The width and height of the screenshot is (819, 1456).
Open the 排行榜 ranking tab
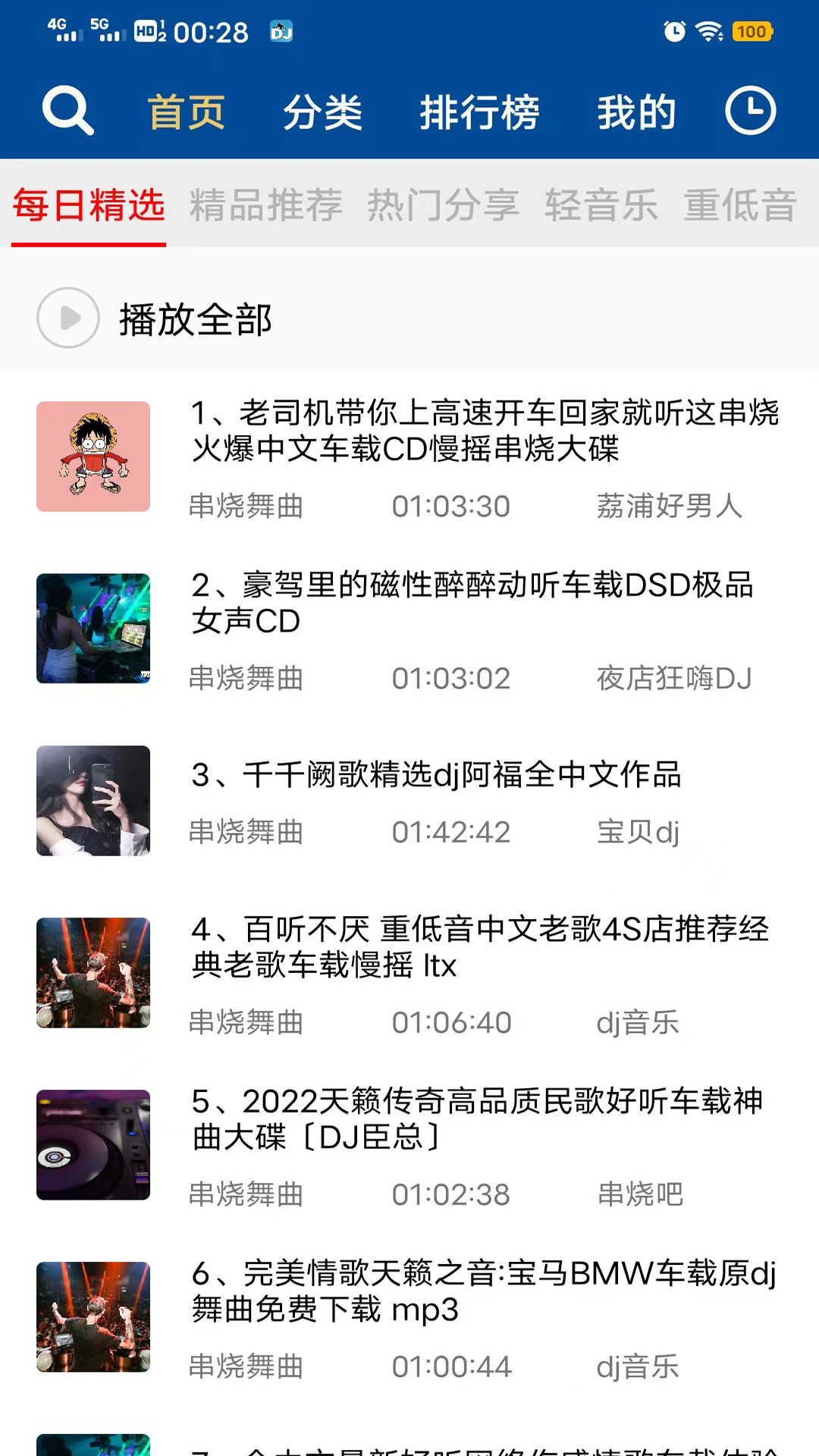[481, 110]
